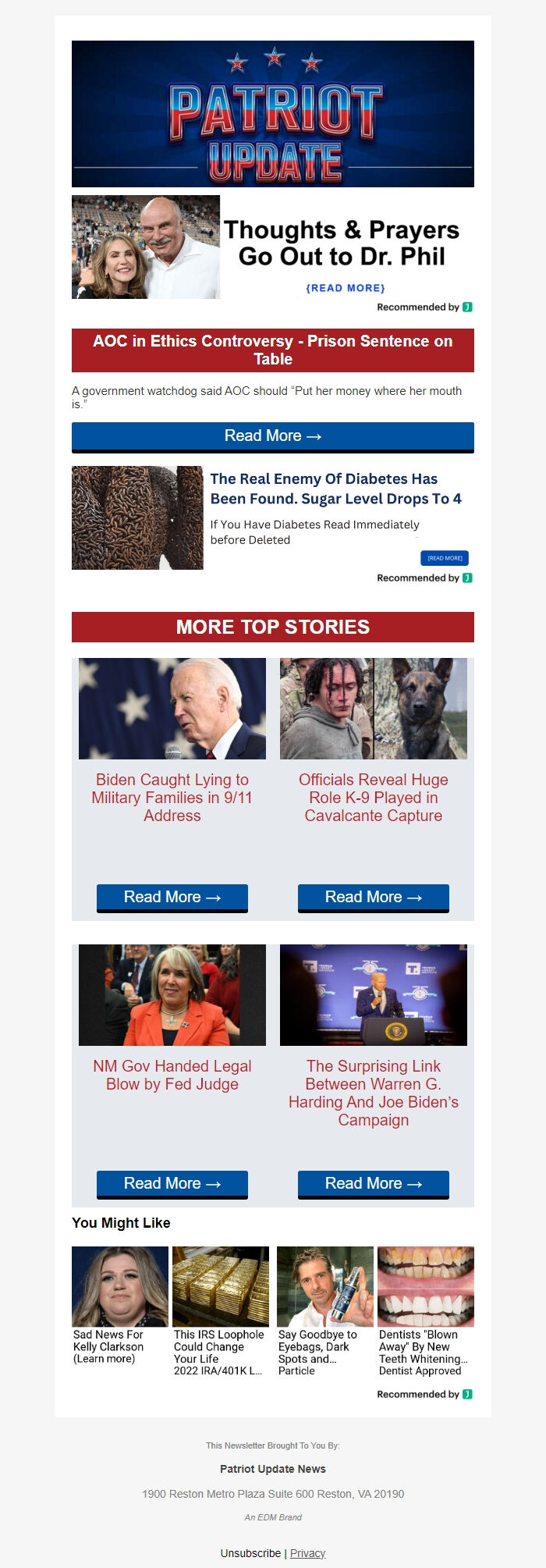This screenshot has width=546, height=1568.
Task: Open the Officials Reveal Huge Role K-9 headline
Action: [x=373, y=798]
